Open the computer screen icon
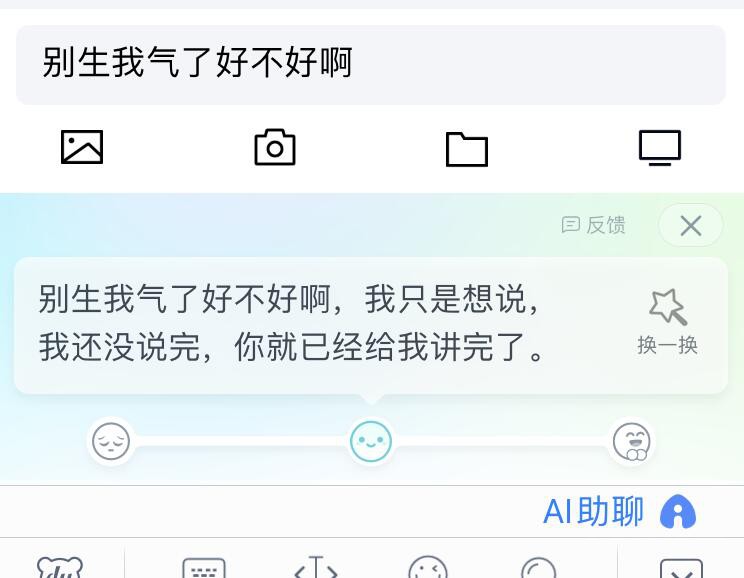 [x=660, y=148]
